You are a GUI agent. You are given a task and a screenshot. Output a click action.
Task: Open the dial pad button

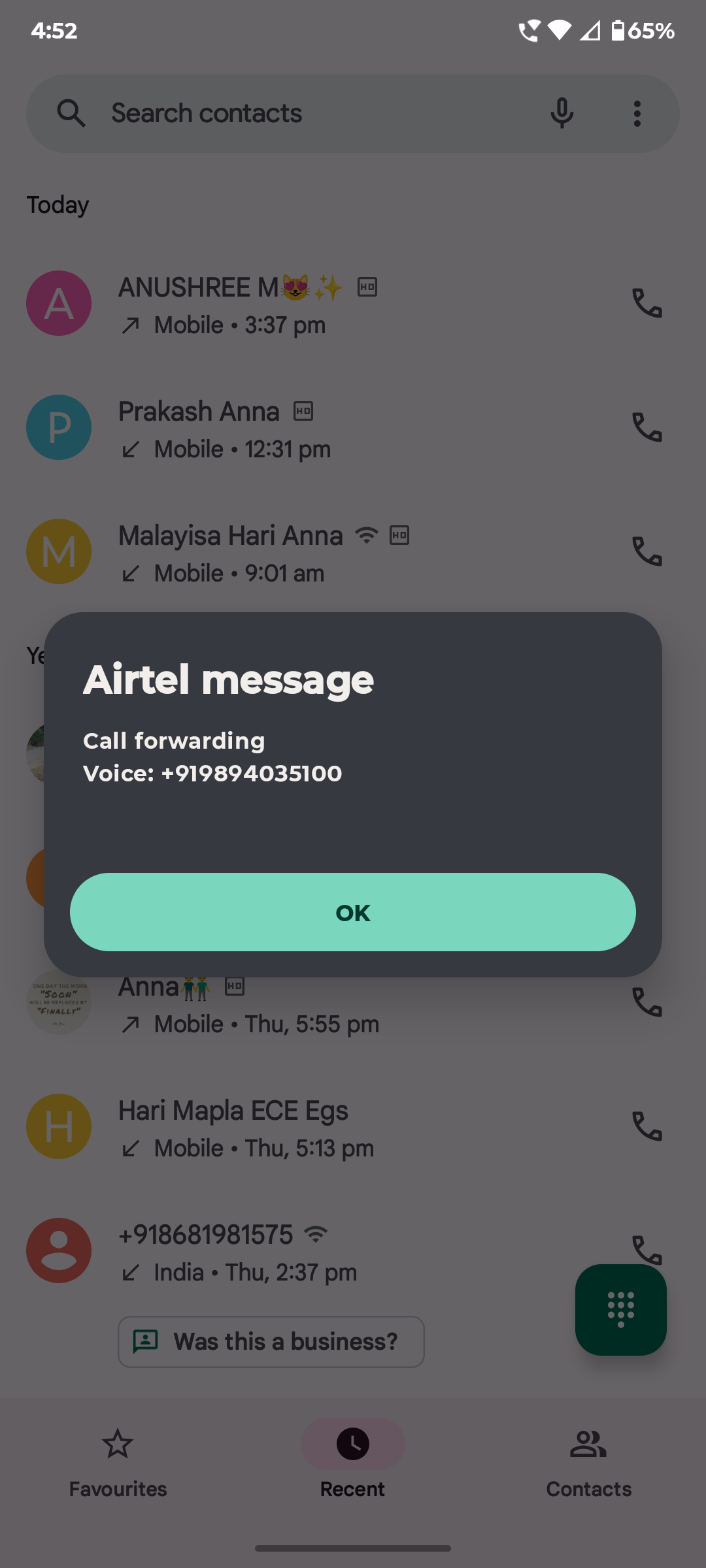(x=620, y=1309)
